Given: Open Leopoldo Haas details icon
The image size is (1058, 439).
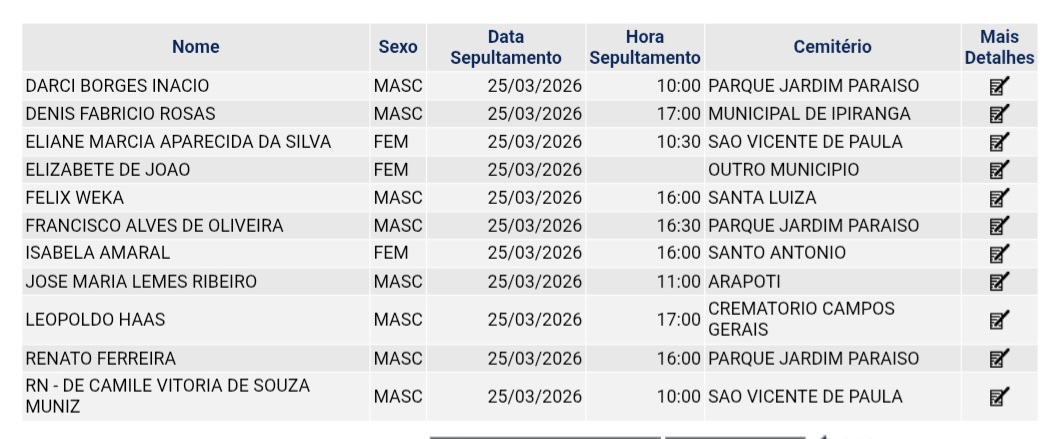Looking at the screenshot, I should pyautogui.click(x=998, y=320).
